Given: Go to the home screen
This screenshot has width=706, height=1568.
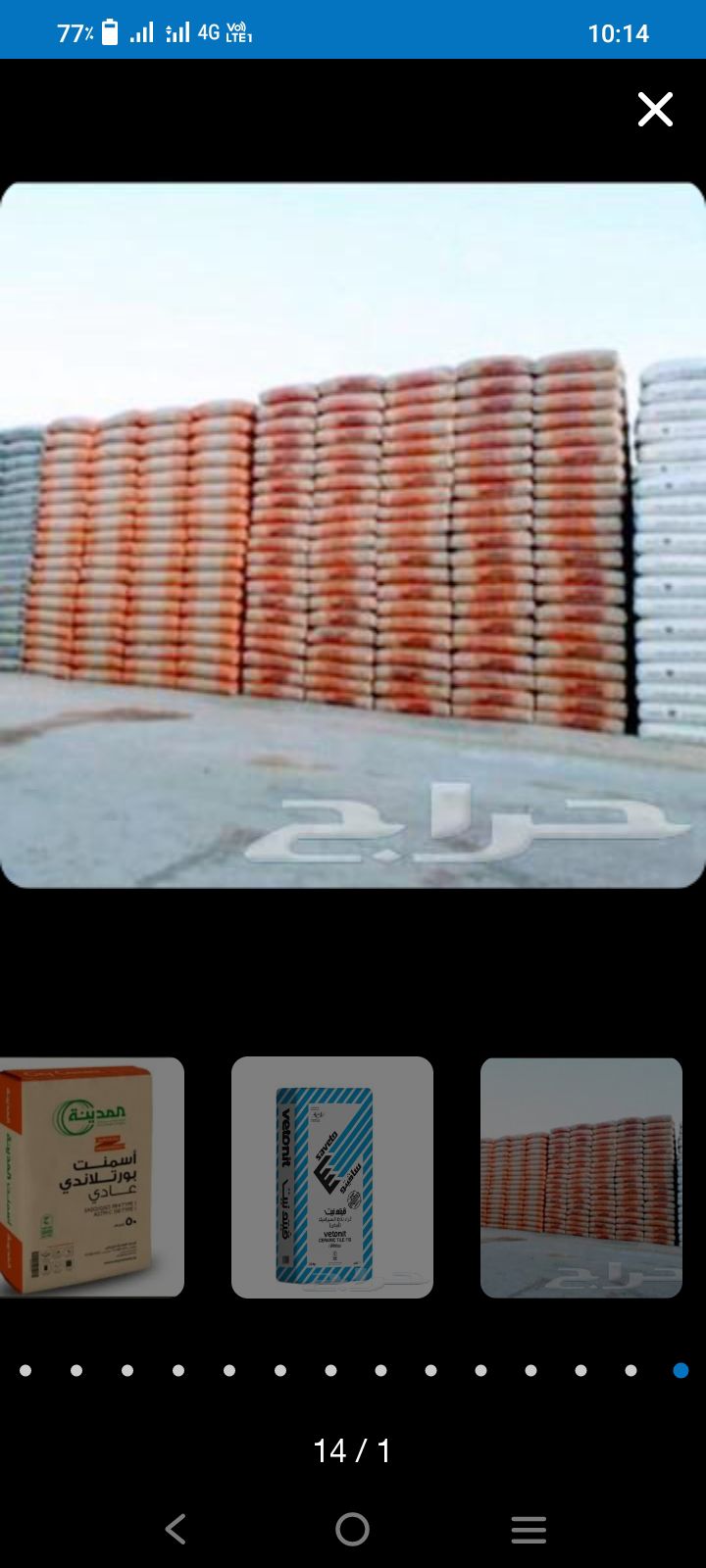Looking at the screenshot, I should point(353,1529).
